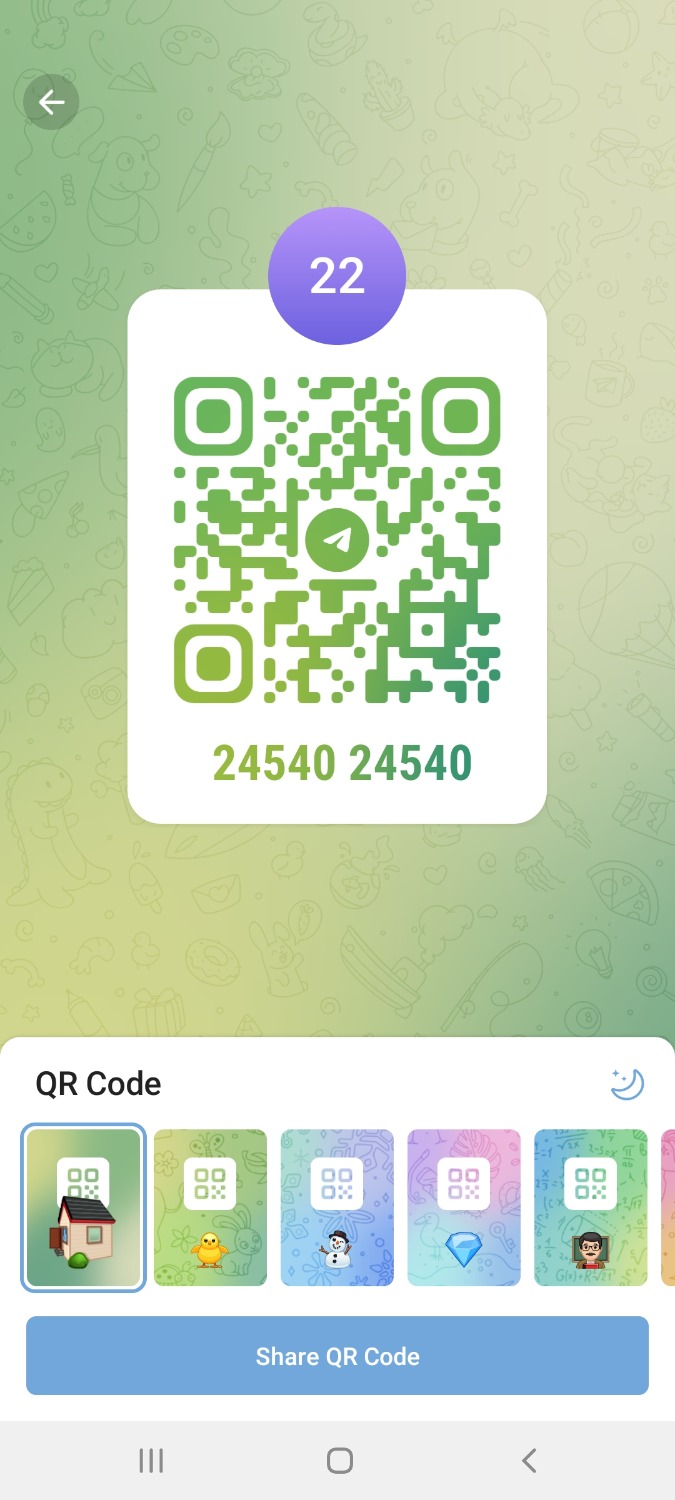675x1500 pixels.
Task: Switch to night mode with moon icon
Action: tap(627, 1084)
